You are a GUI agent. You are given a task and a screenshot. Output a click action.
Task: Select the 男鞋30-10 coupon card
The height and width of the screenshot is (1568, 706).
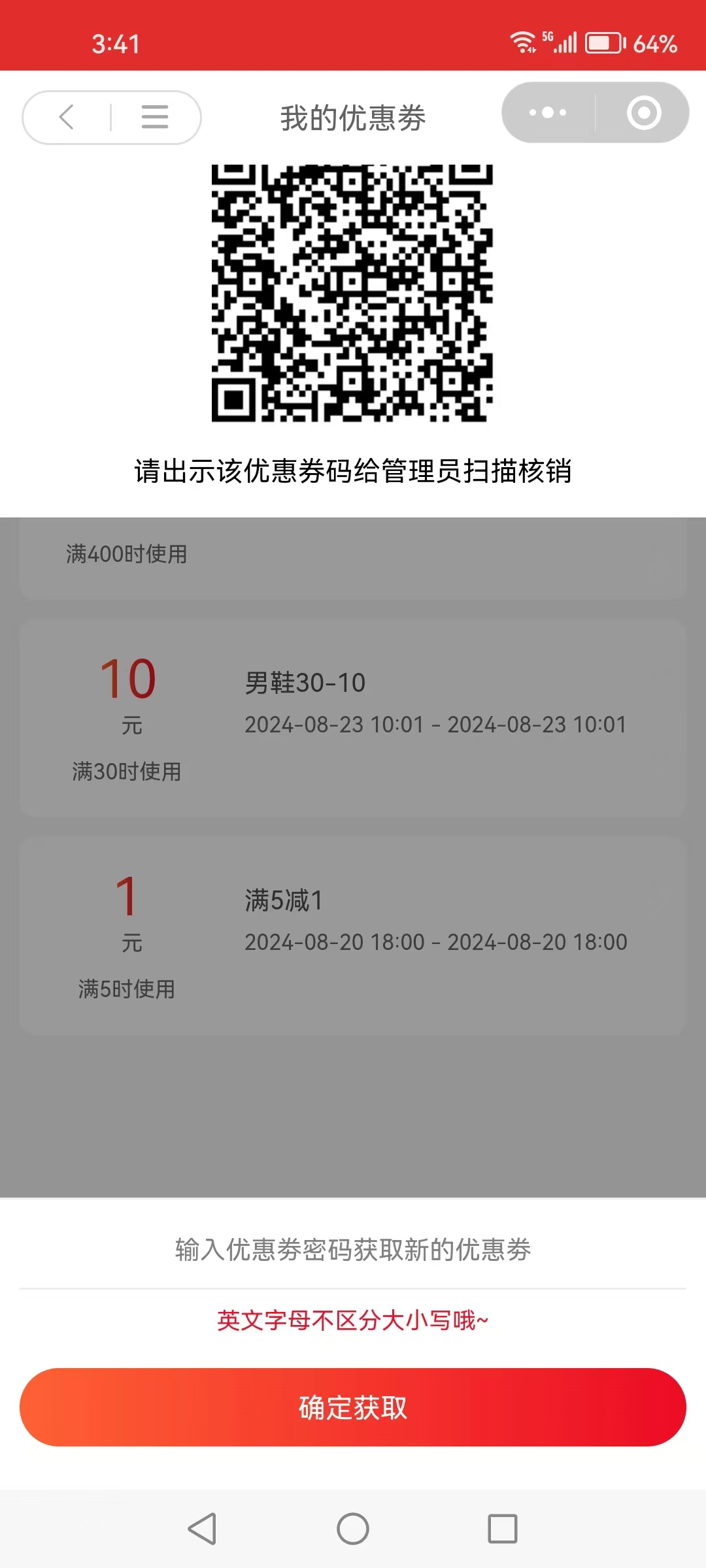pos(353,719)
